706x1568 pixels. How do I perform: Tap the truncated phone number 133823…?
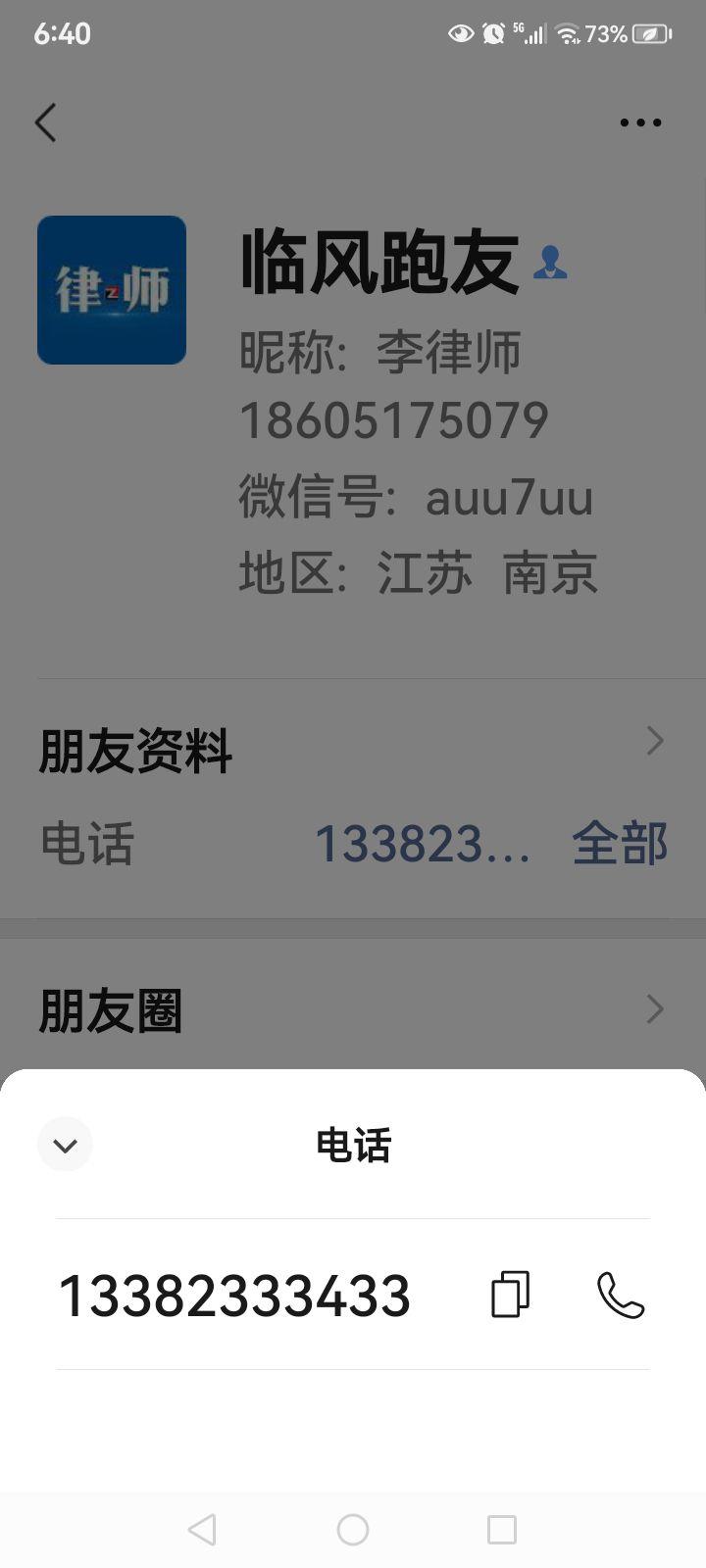pos(422,844)
